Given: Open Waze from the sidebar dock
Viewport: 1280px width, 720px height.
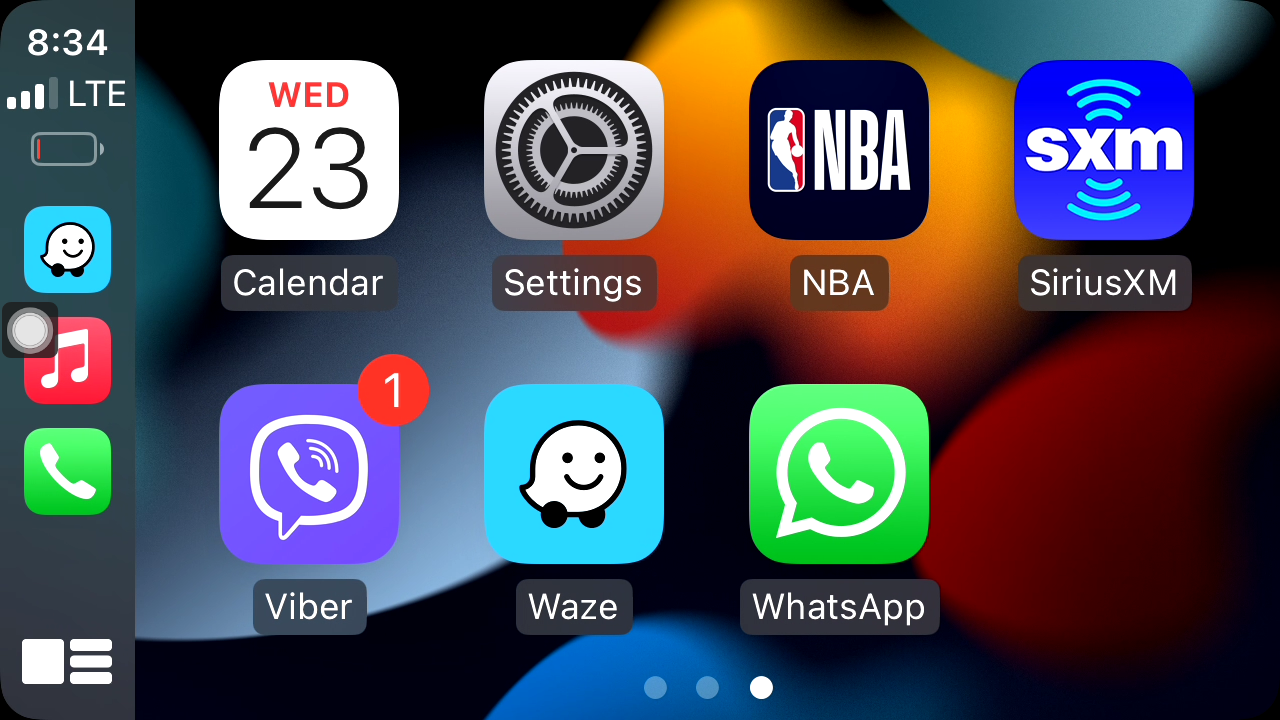Looking at the screenshot, I should click(x=68, y=249).
